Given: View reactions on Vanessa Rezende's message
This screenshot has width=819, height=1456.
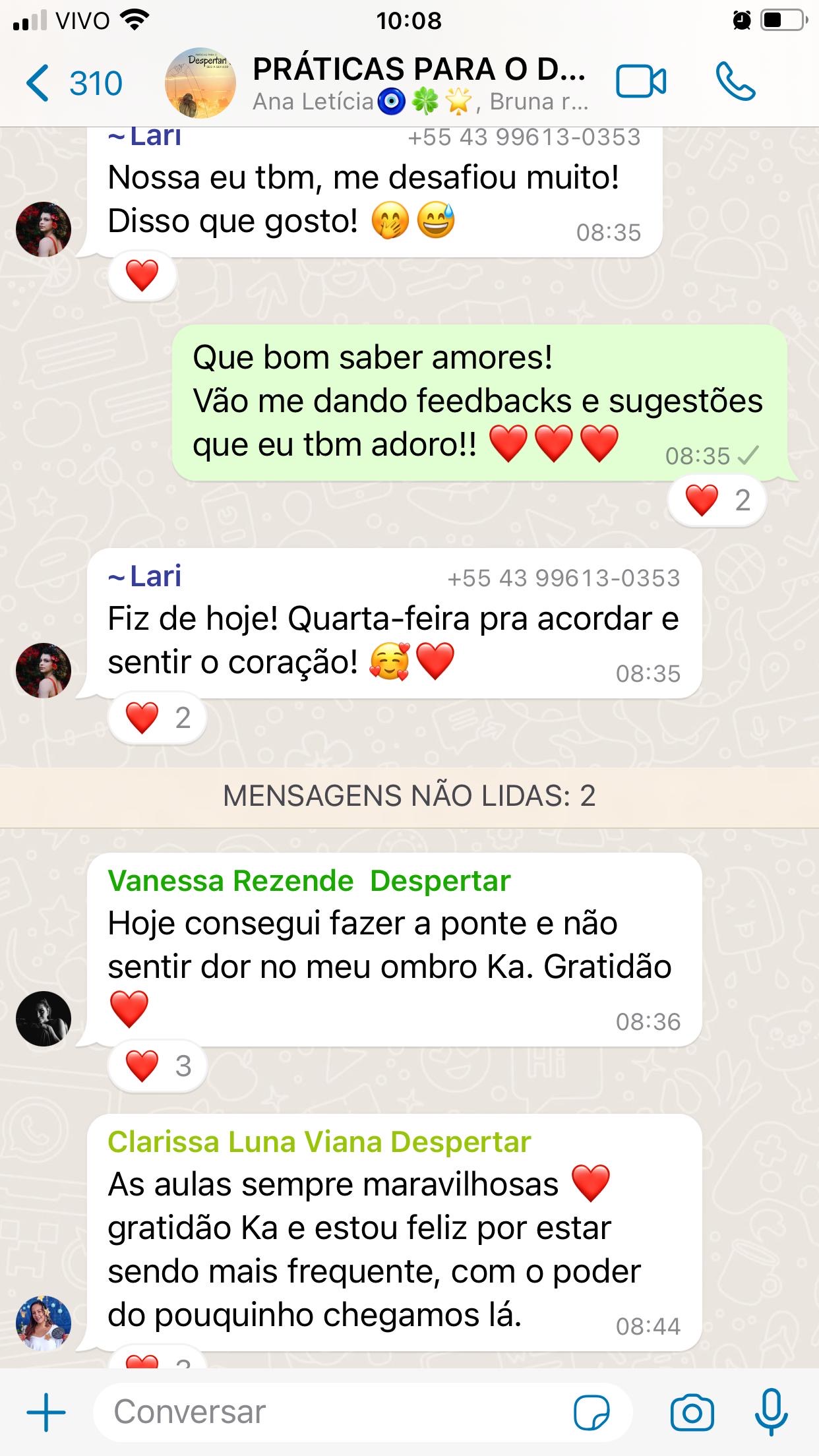Looking at the screenshot, I should click(x=158, y=1066).
